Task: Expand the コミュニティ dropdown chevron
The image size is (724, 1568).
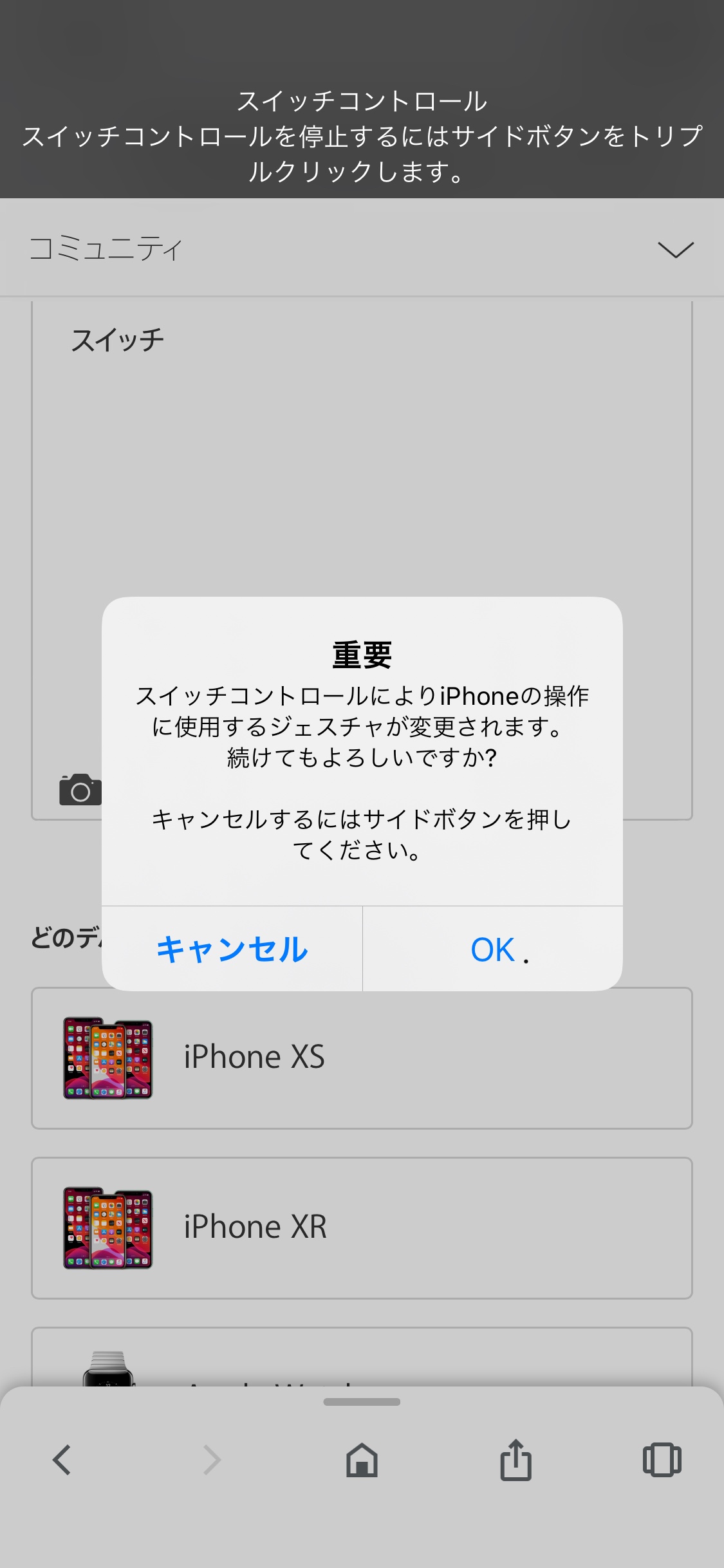Action: 675,249
